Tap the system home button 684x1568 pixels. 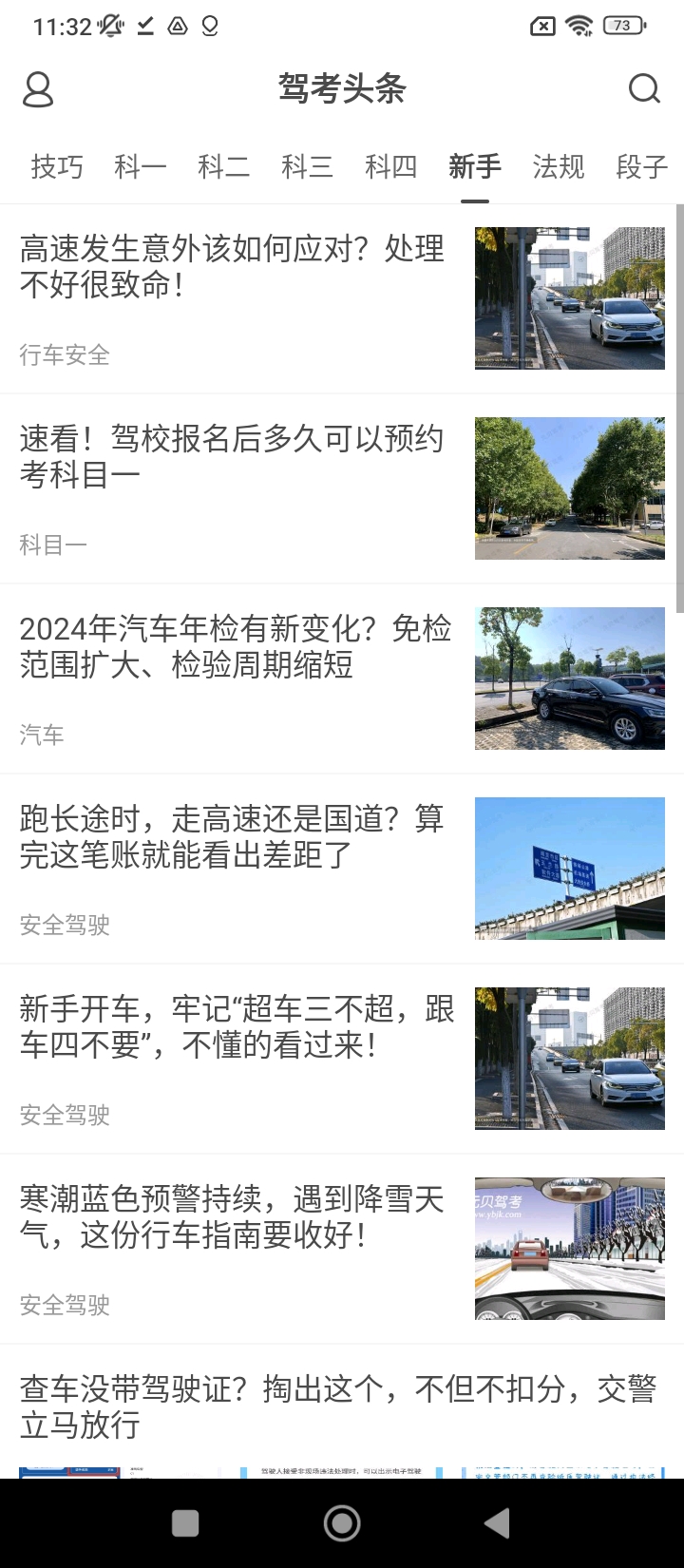pos(342,1523)
